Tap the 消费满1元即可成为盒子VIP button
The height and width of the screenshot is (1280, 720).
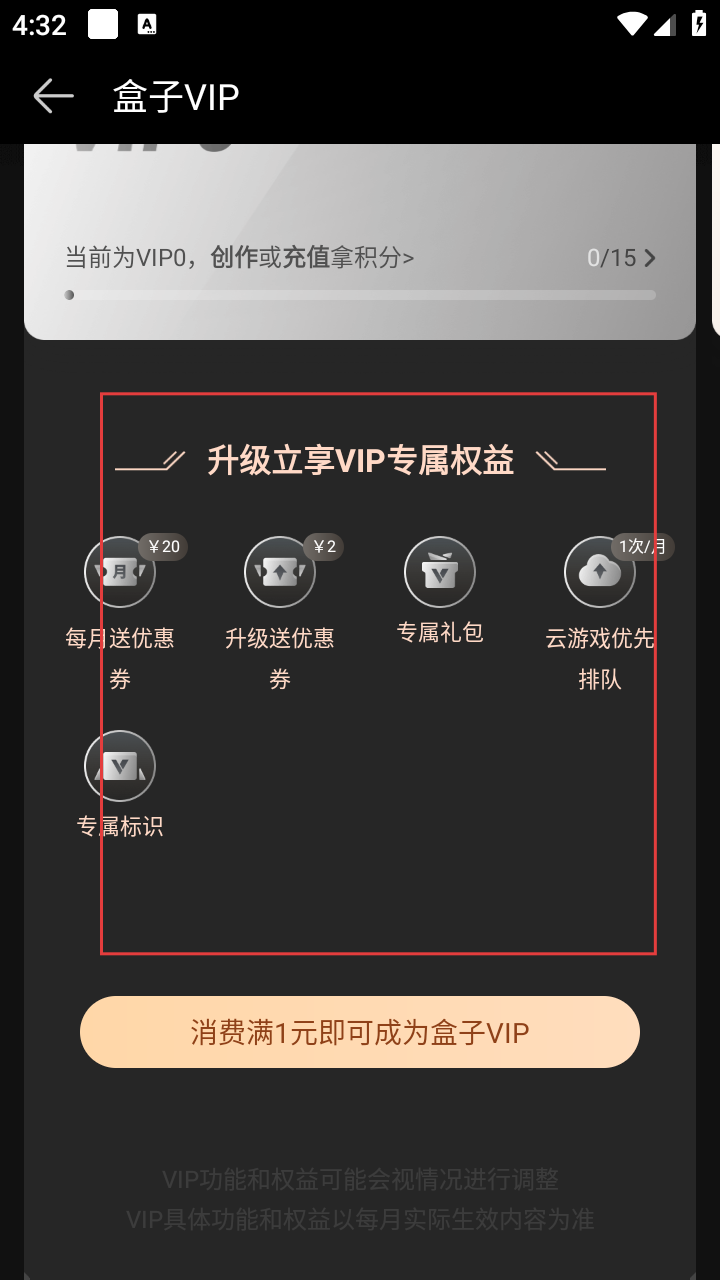click(x=360, y=1032)
